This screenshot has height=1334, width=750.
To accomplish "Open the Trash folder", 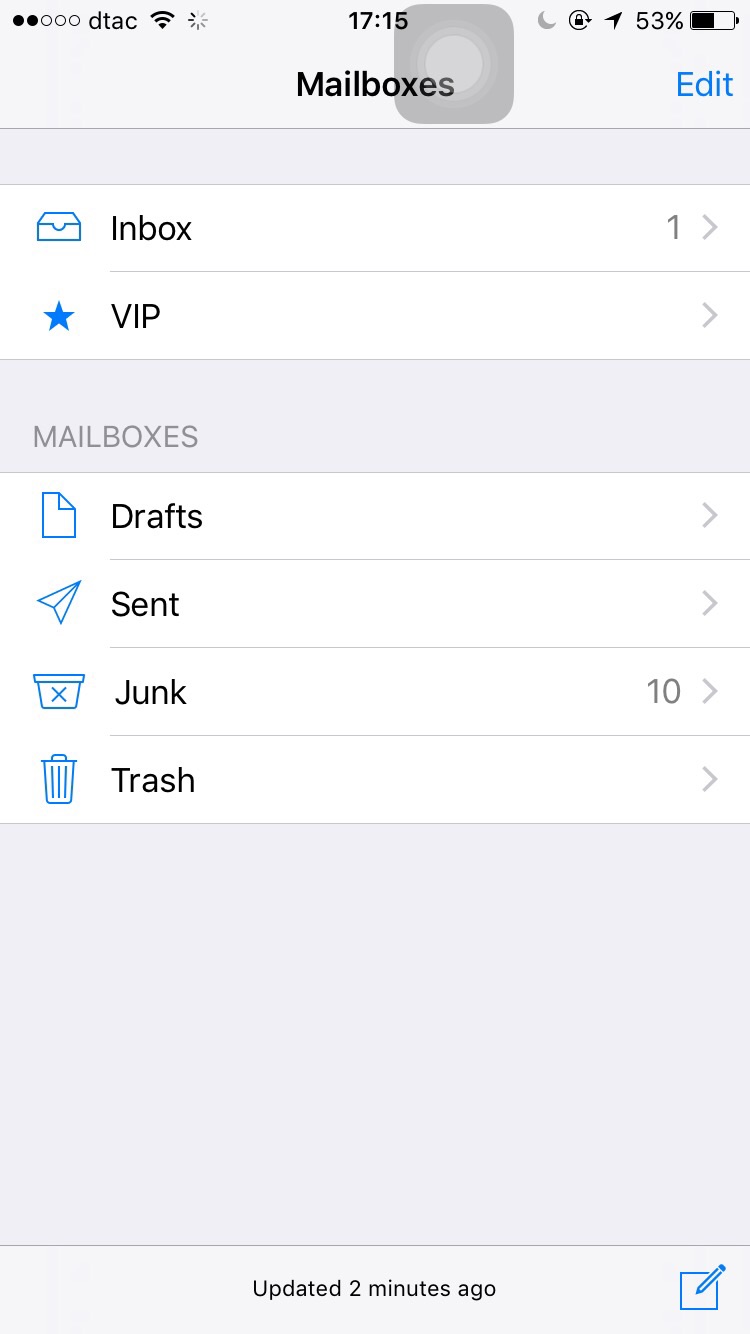I will click(375, 780).
